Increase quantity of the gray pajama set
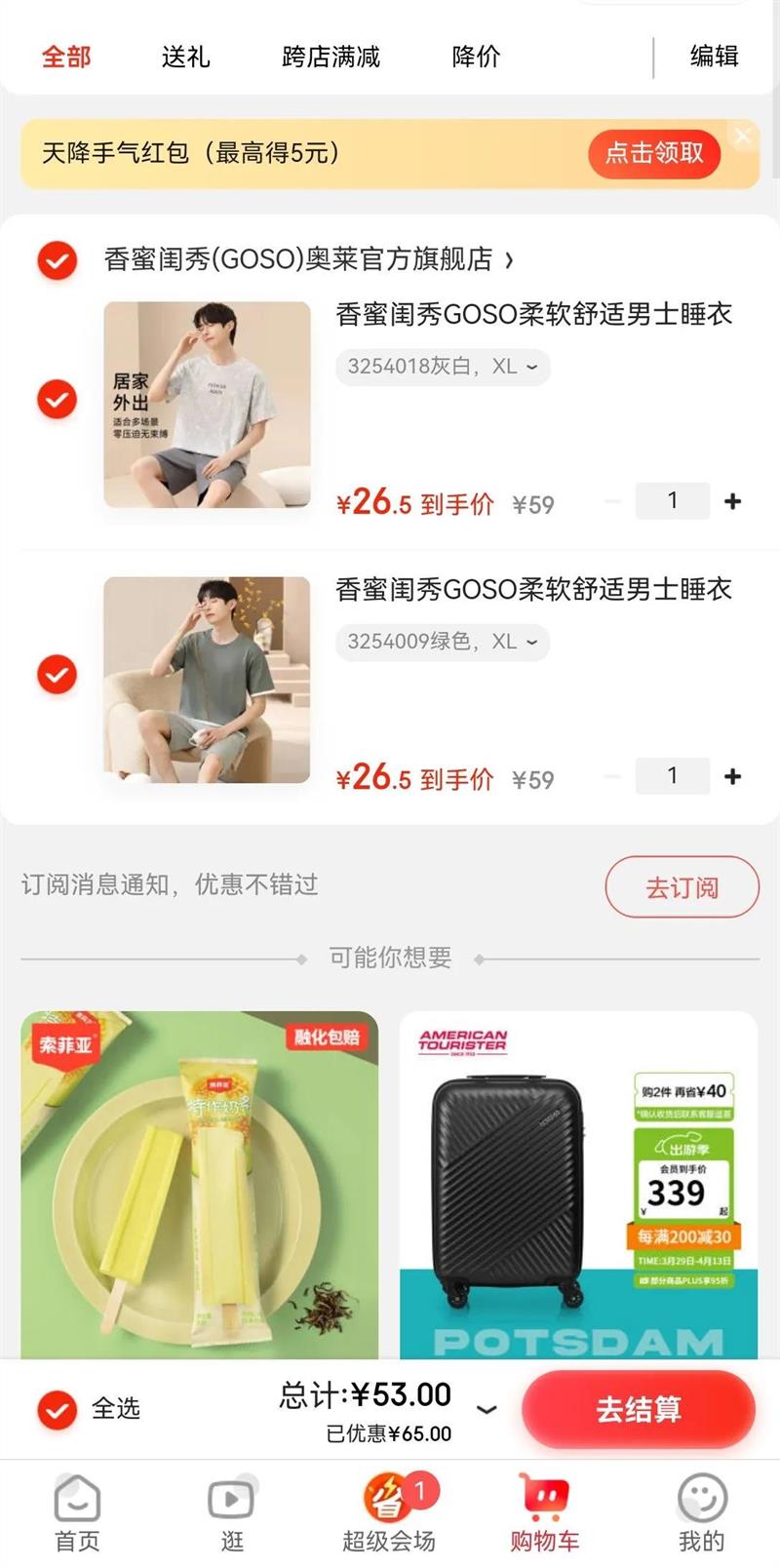 pyautogui.click(x=732, y=500)
